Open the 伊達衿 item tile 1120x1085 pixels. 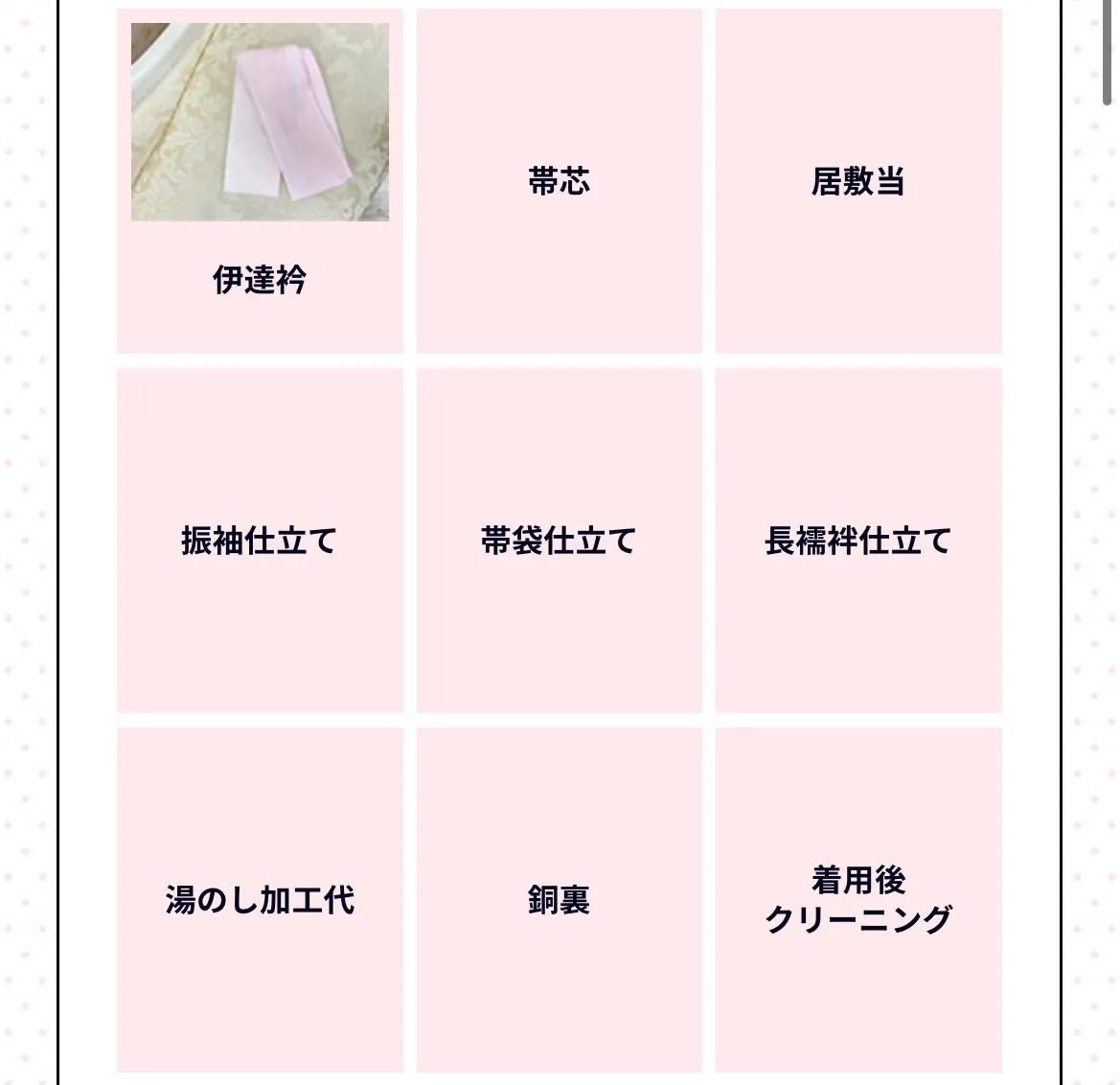pos(260,182)
